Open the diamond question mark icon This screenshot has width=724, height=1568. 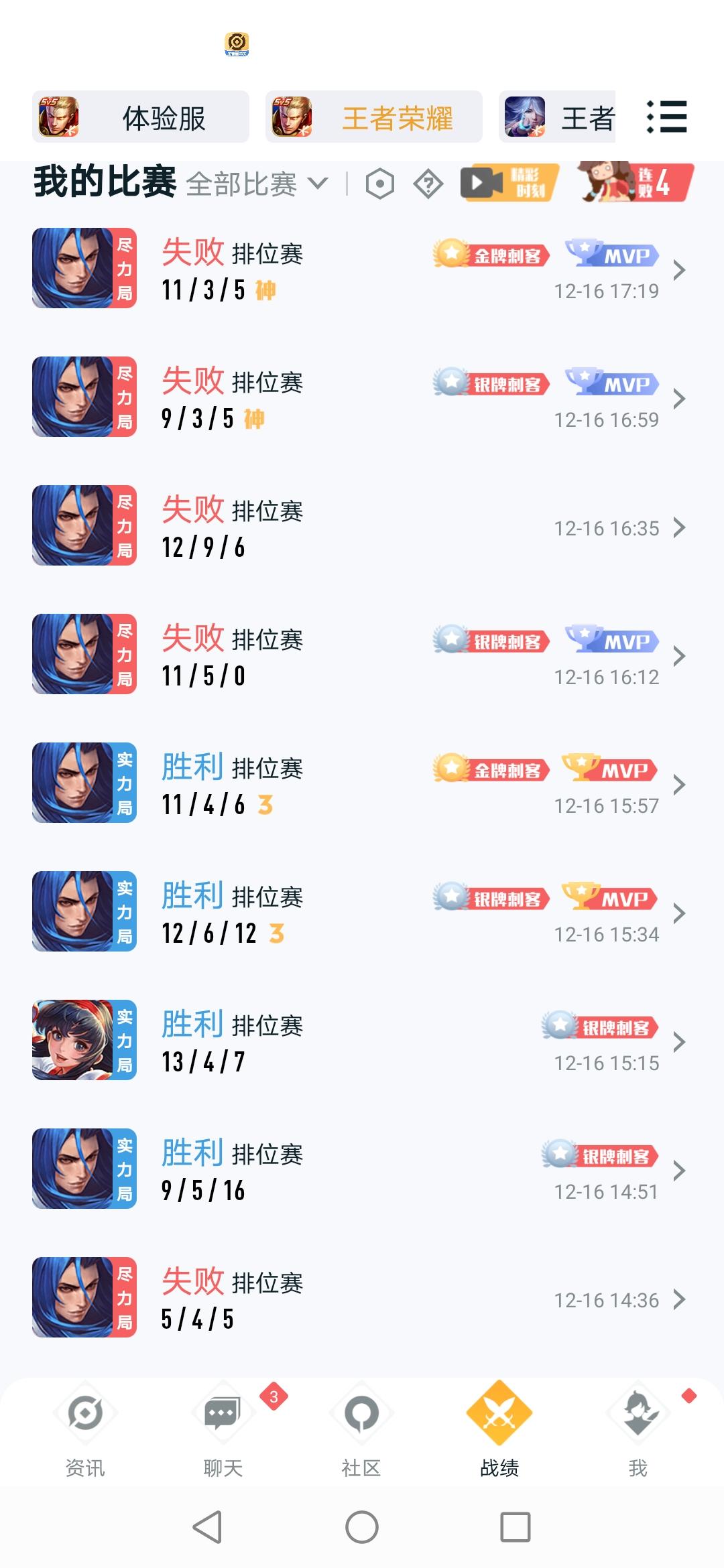click(430, 183)
